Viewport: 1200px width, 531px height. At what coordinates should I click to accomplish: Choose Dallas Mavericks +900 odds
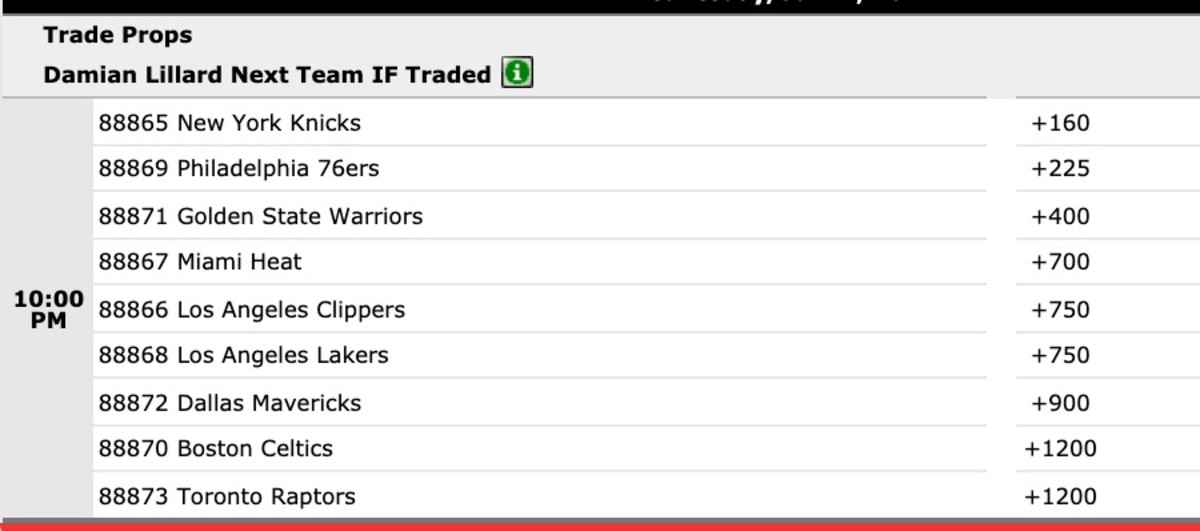click(x=1060, y=403)
